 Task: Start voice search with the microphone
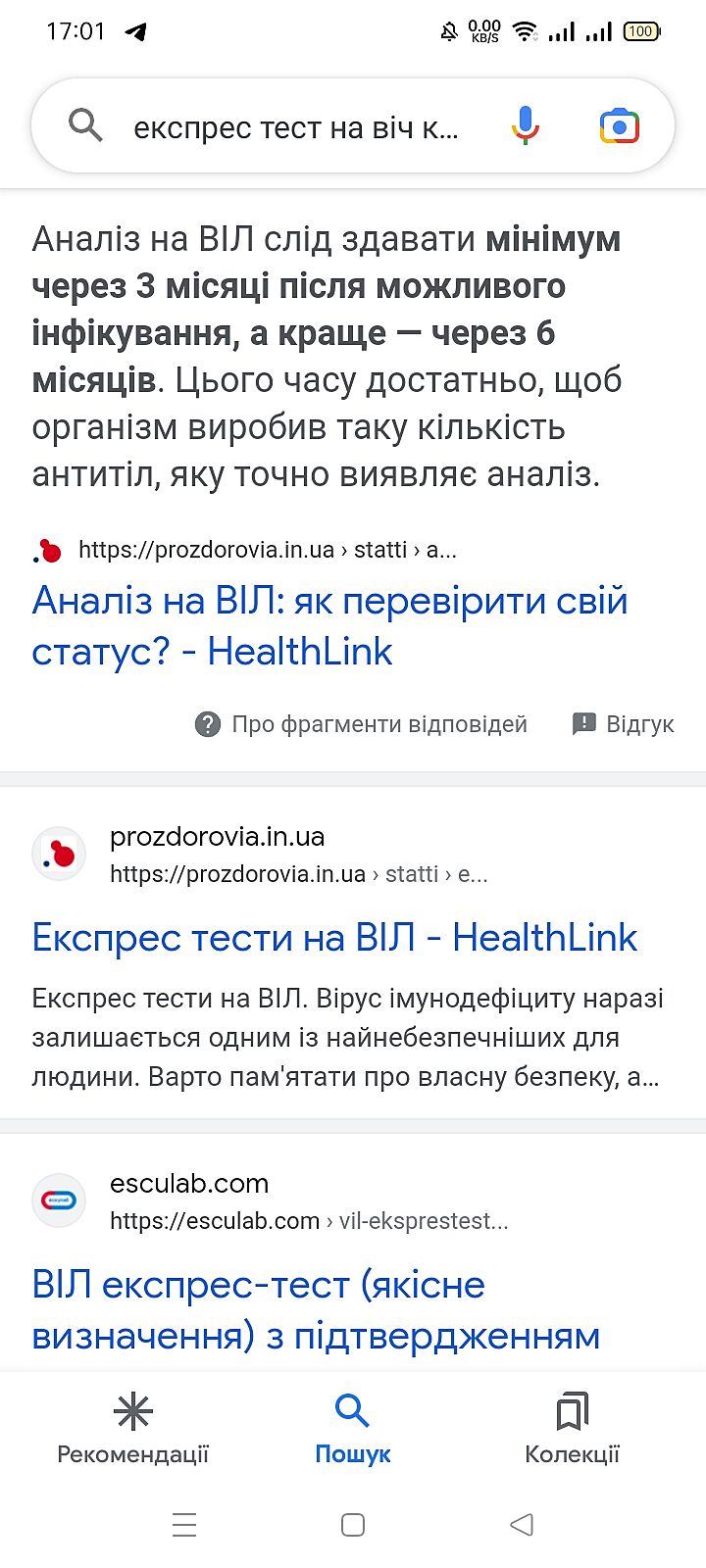[x=526, y=126]
